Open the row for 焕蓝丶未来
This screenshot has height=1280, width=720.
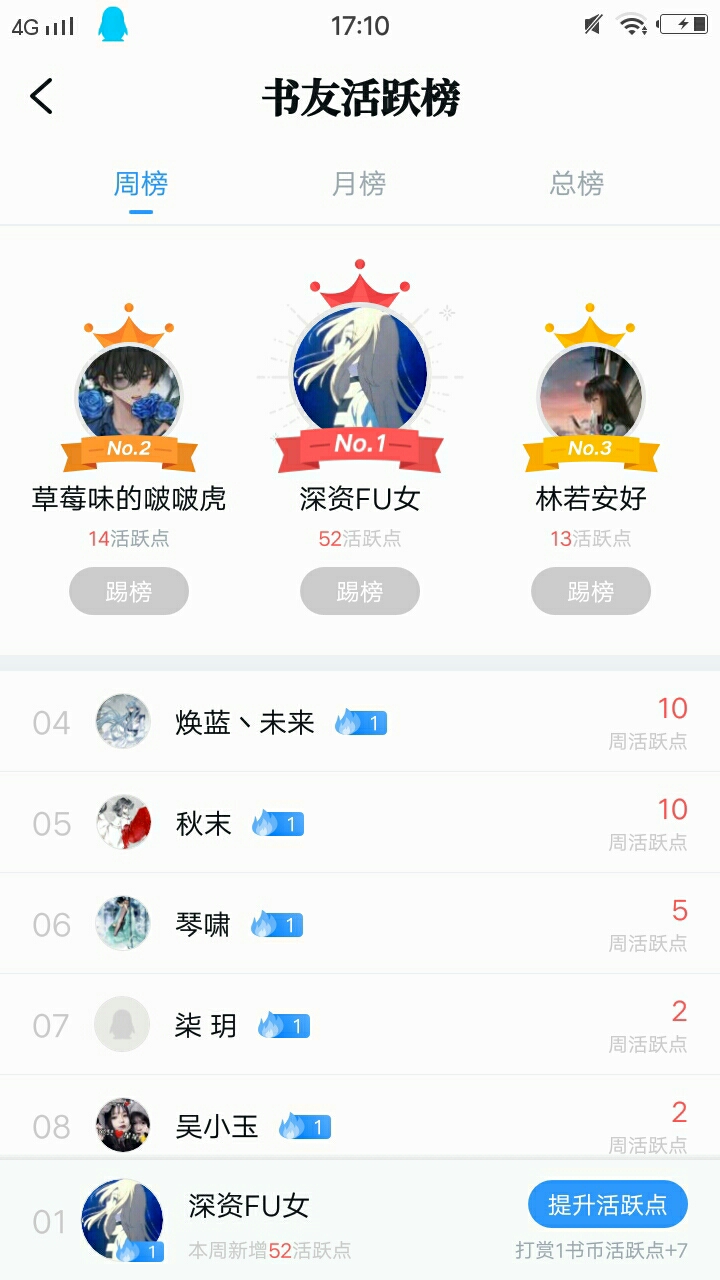(360, 722)
